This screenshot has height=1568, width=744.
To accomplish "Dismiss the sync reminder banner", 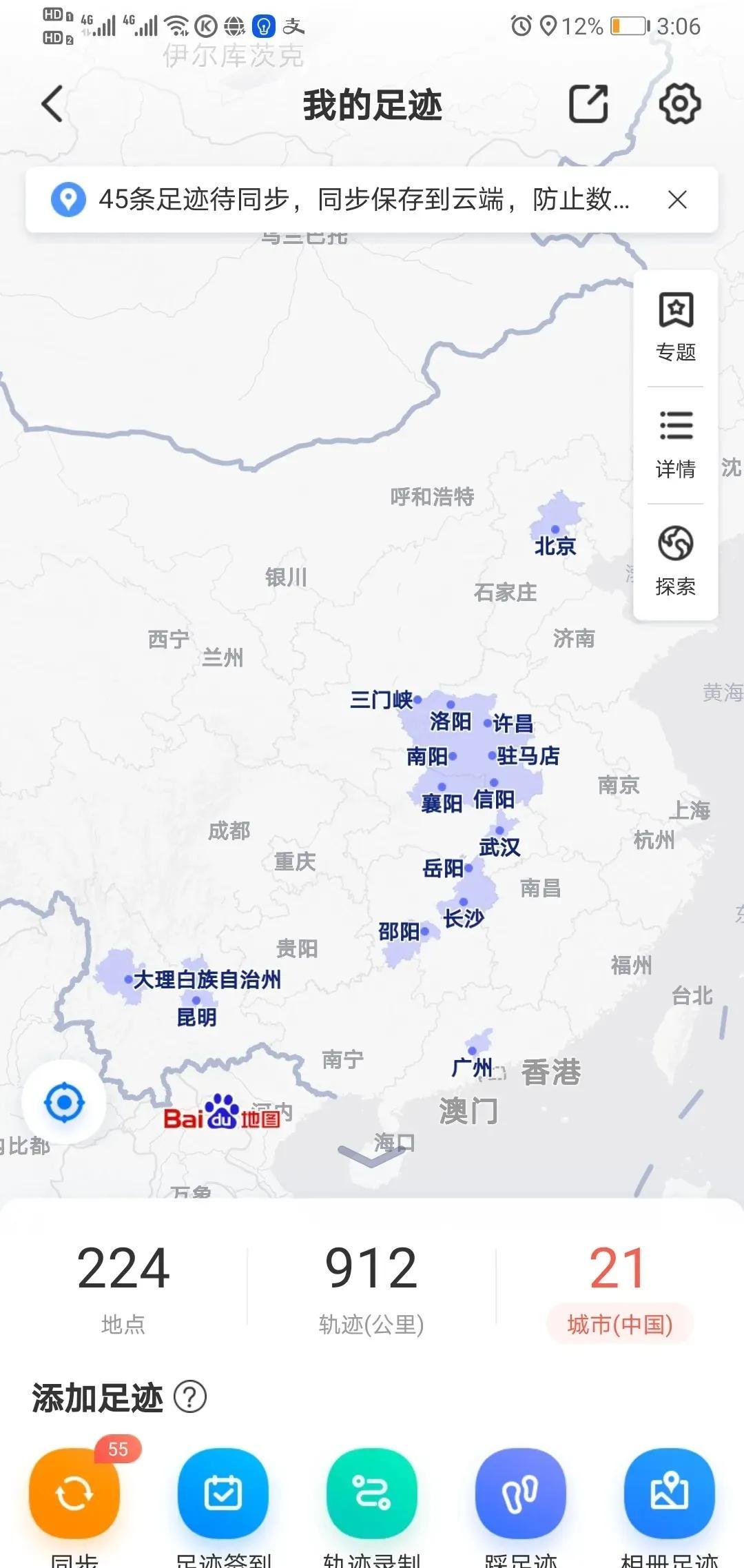I will click(x=677, y=200).
